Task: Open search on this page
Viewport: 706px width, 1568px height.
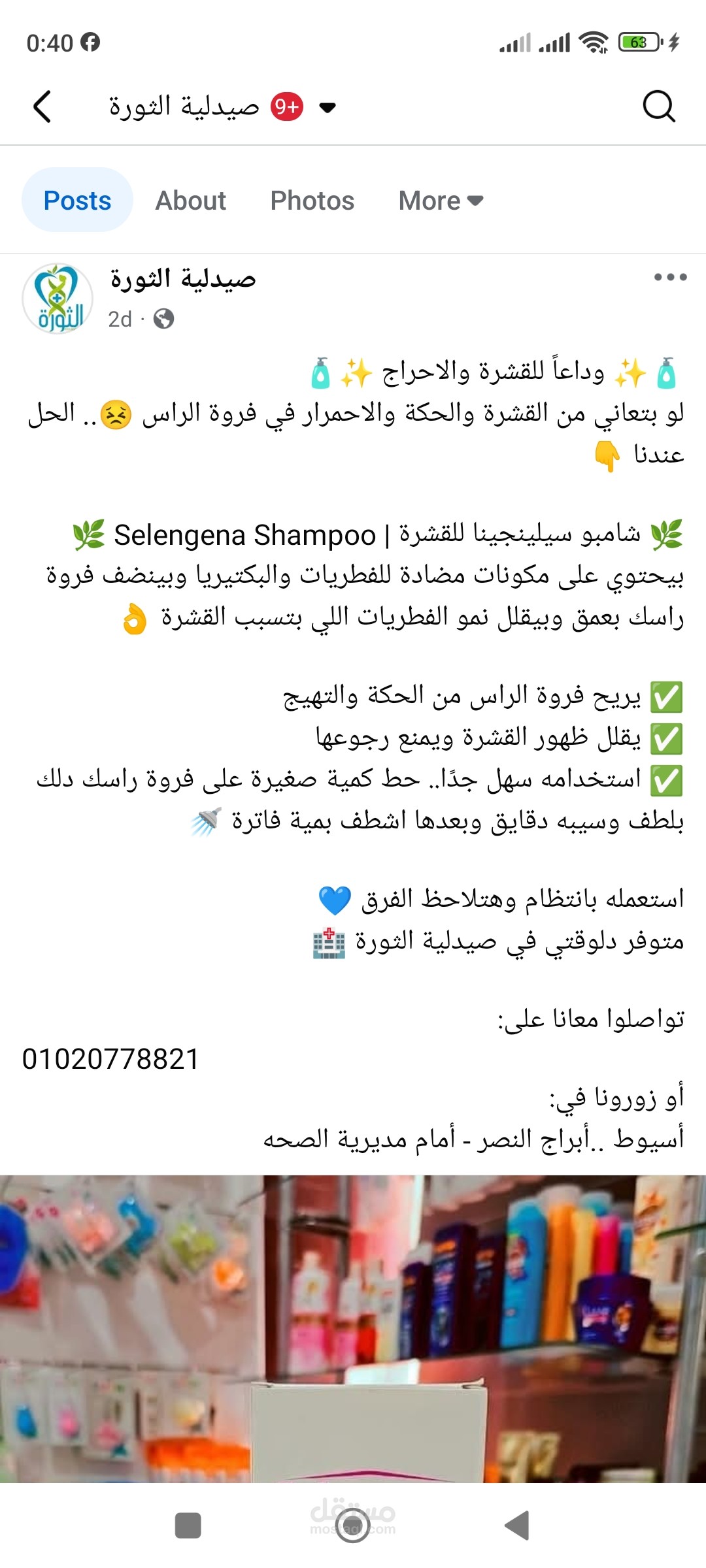Action: [658, 106]
